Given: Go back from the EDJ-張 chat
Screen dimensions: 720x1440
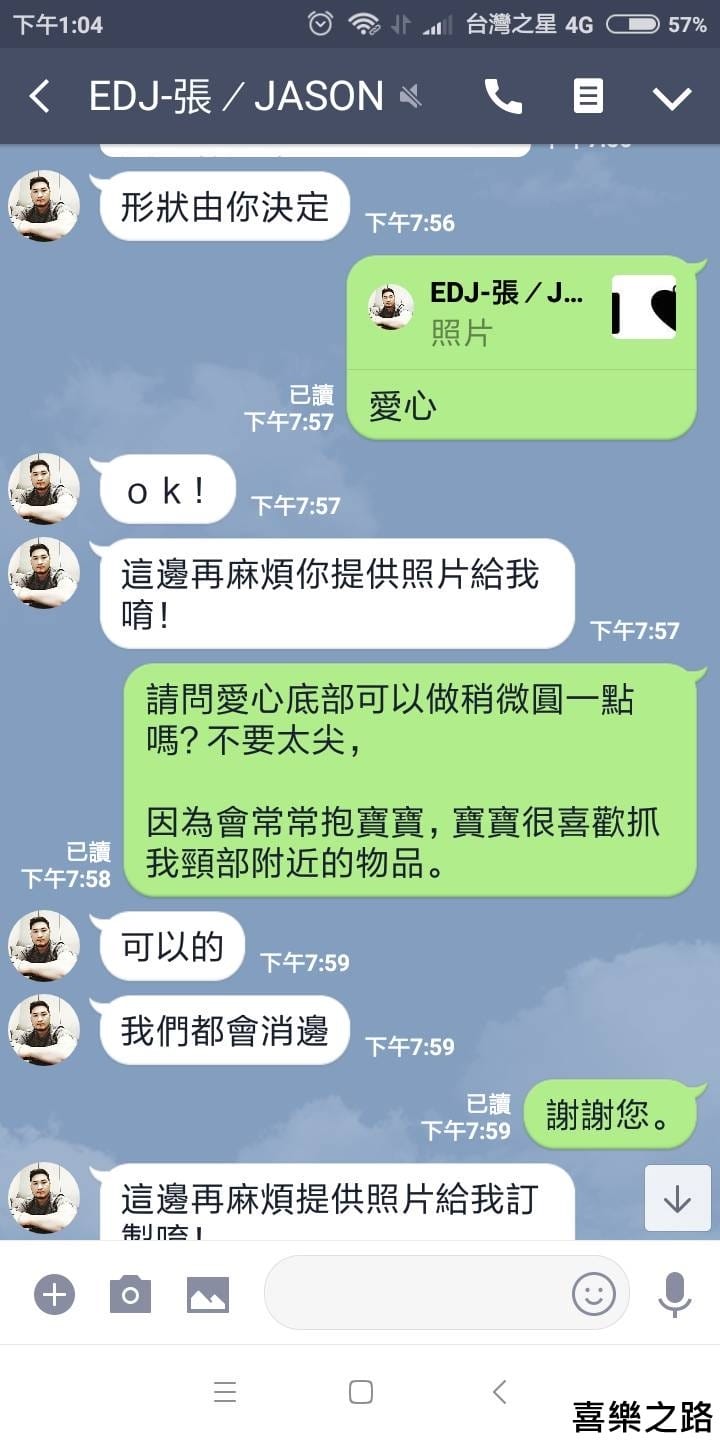Looking at the screenshot, I should tap(39, 97).
